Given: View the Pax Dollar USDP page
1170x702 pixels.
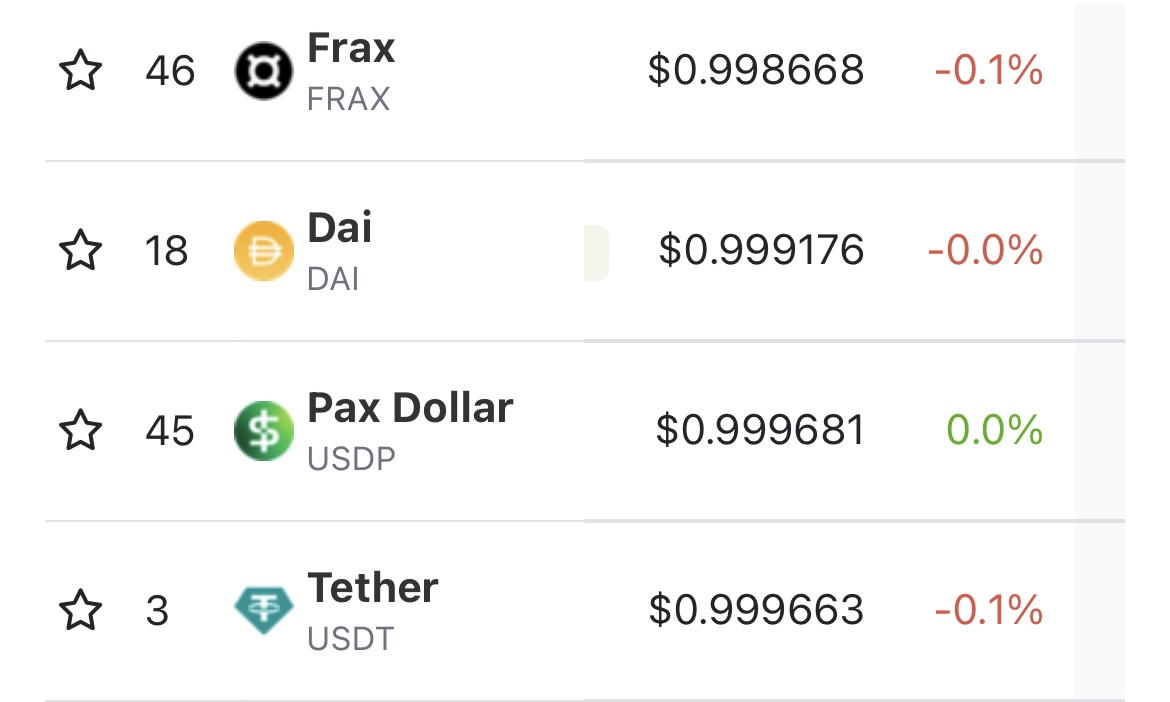Looking at the screenshot, I should [x=409, y=409].
